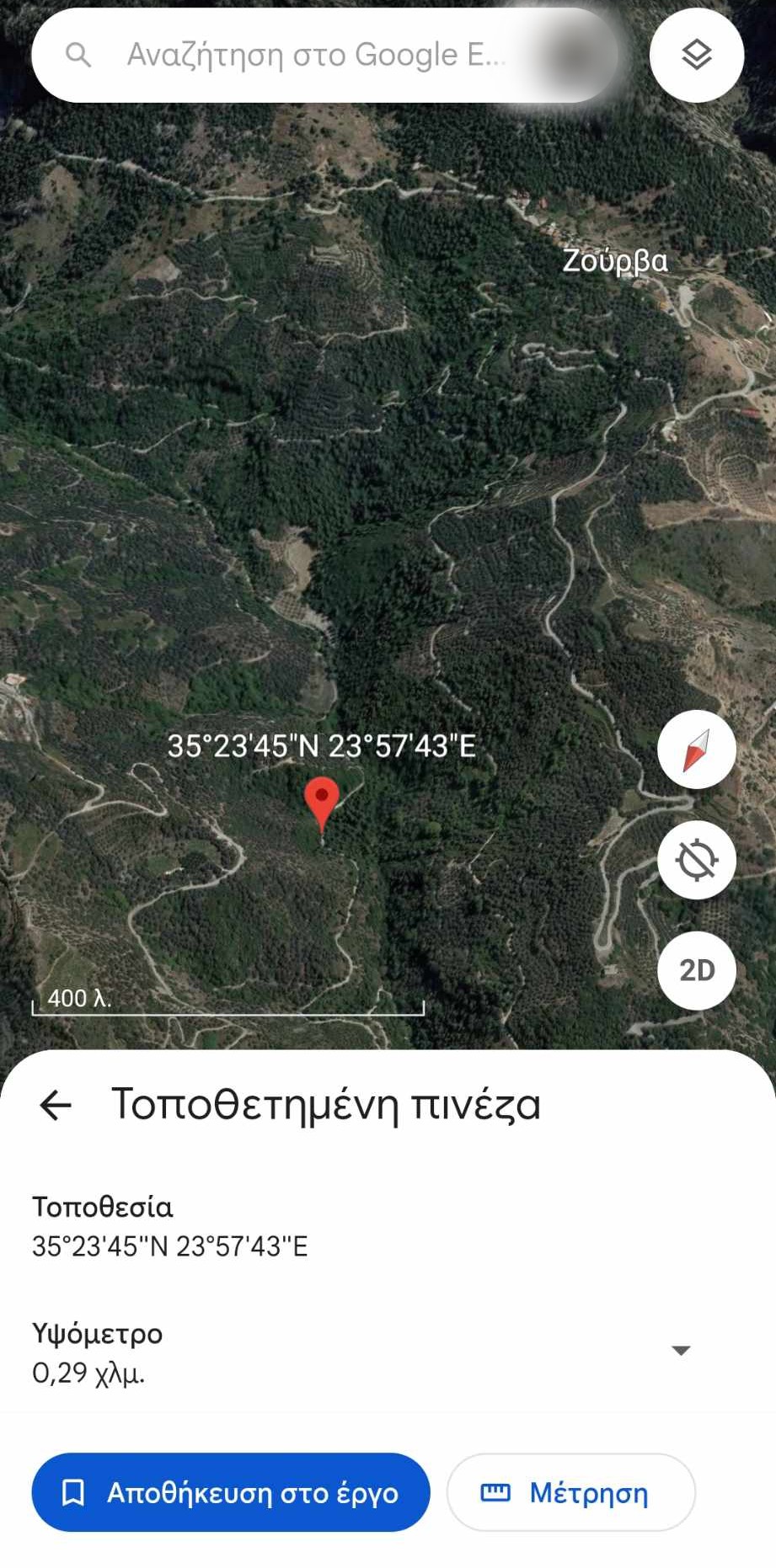Screen dimensions: 776x1568
Task: Open the map layers button
Action: coord(696,56)
